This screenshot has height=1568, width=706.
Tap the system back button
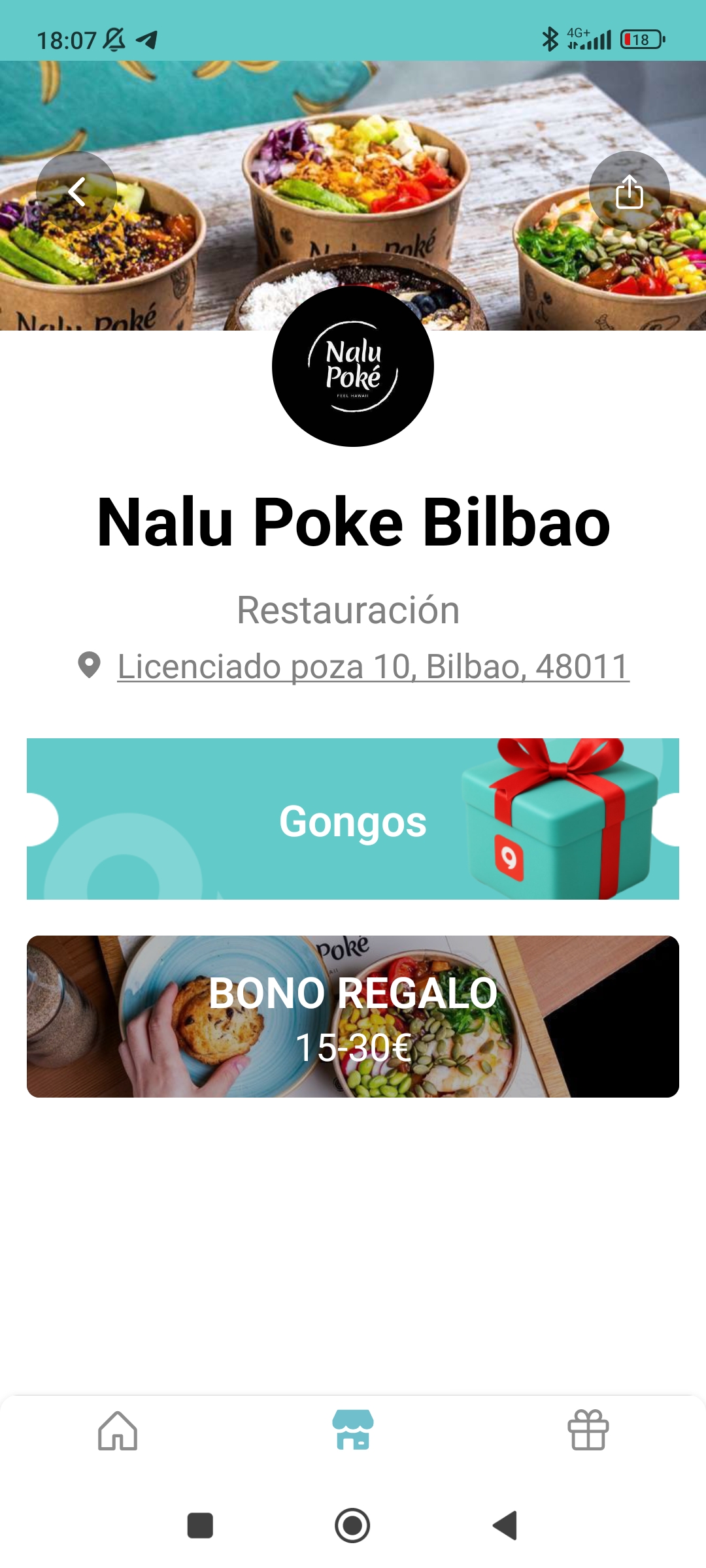[x=505, y=1526]
